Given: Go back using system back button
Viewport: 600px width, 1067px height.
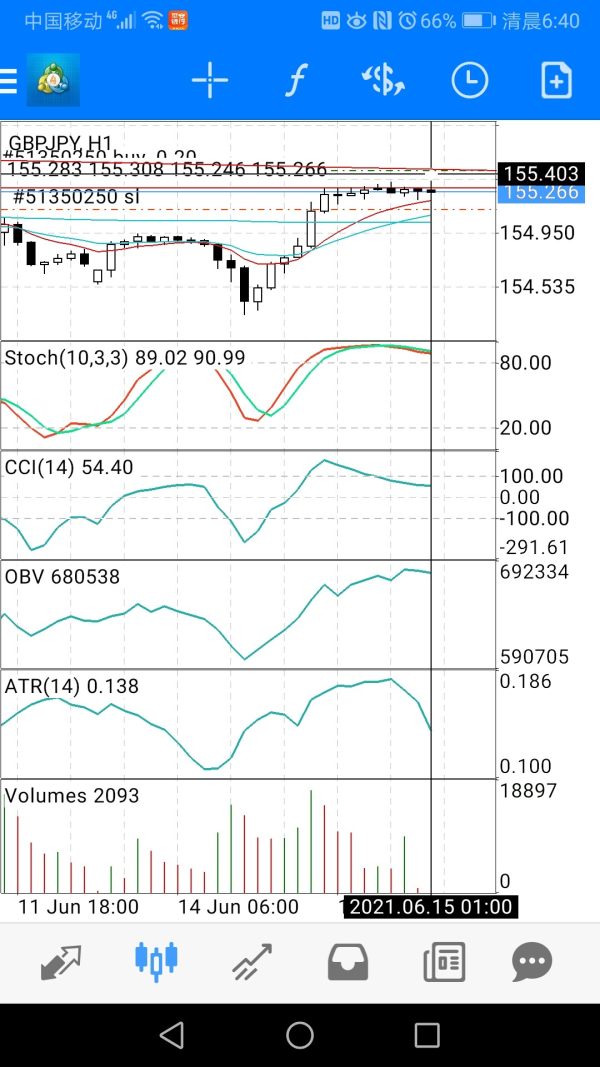Looking at the screenshot, I should pos(171,1035).
